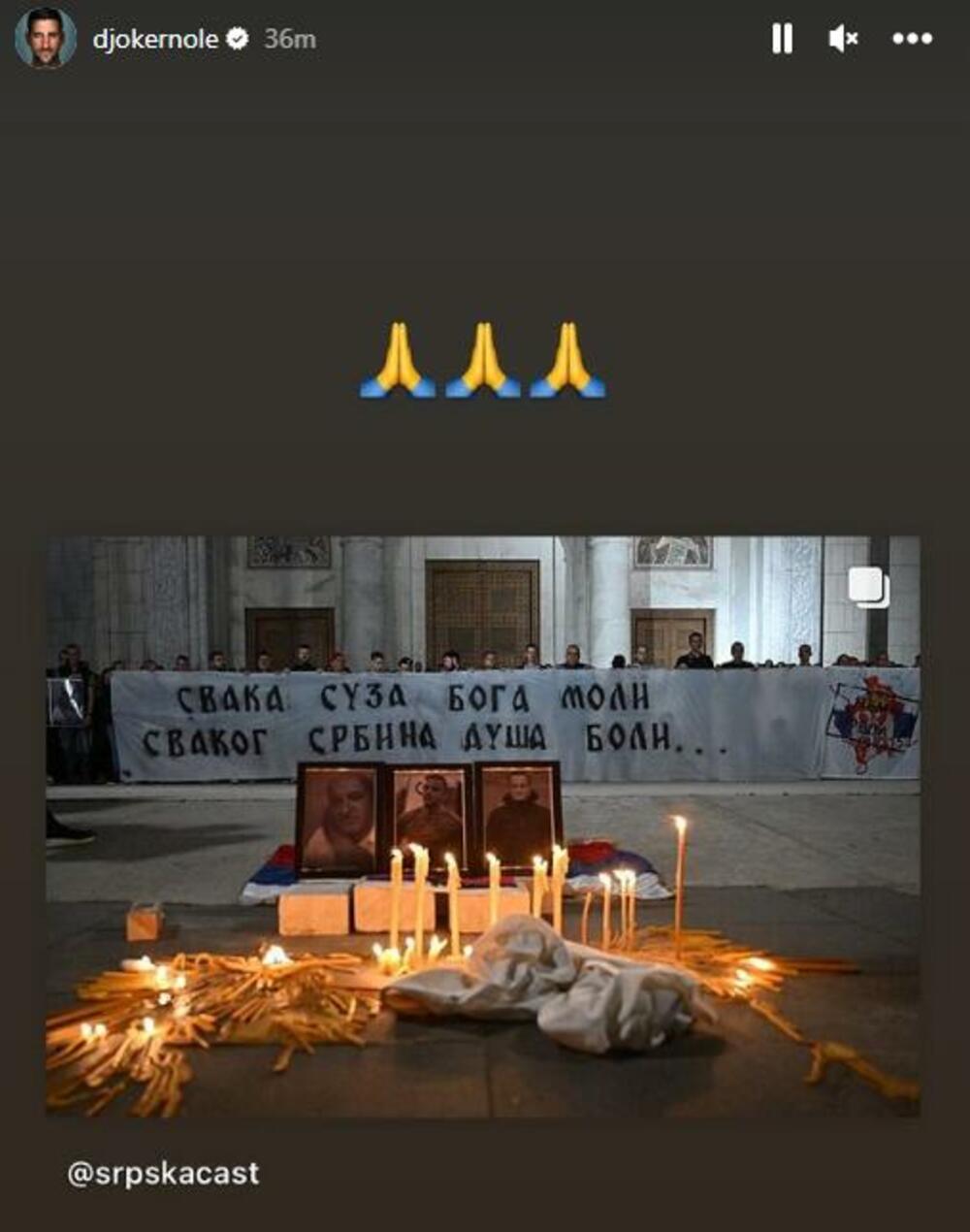Pause the story playback
970x1232 pixels.
(x=782, y=39)
